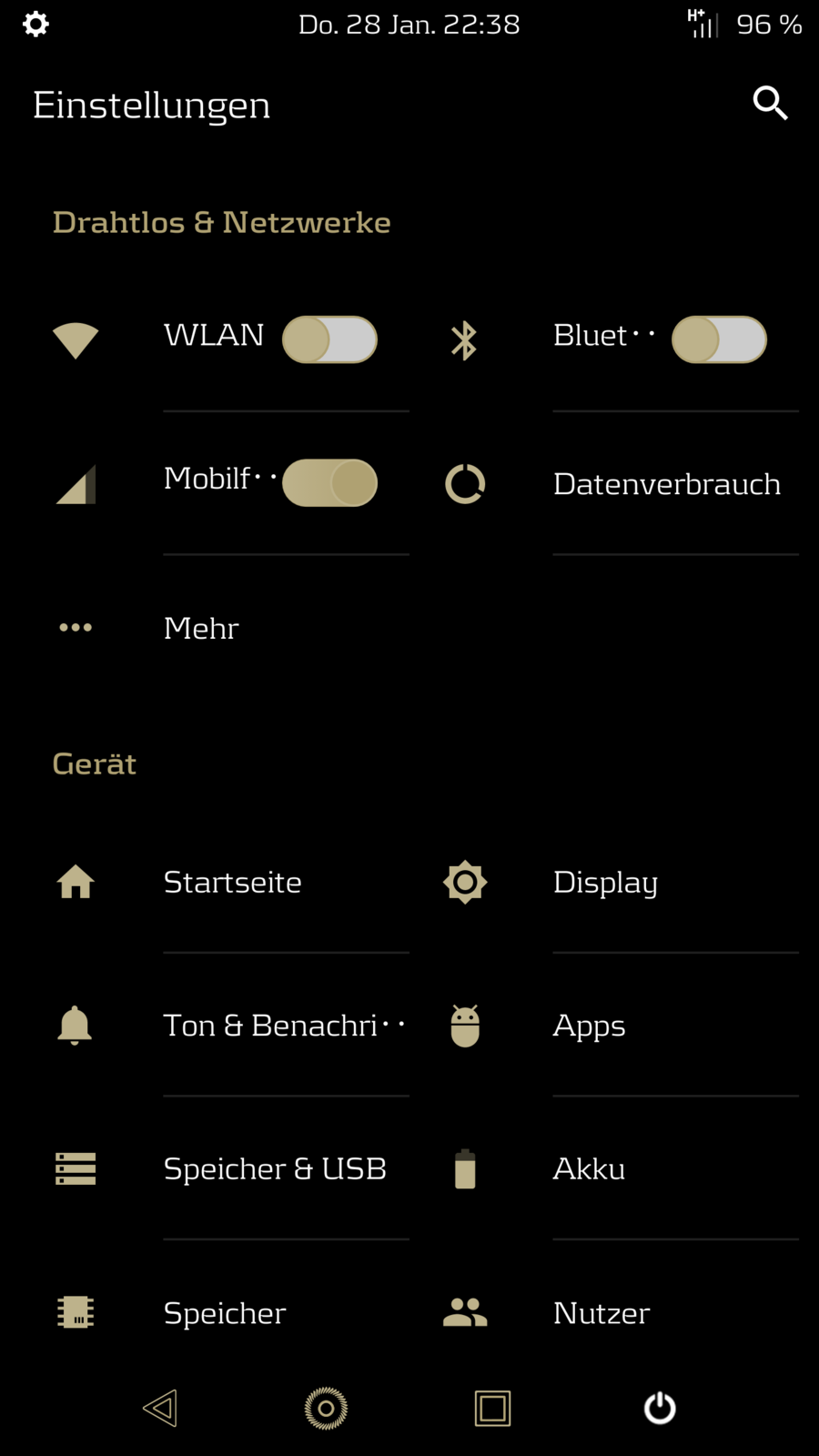The height and width of the screenshot is (1456, 819).
Task: Enable the Bluetooth toggle
Action: (x=719, y=339)
